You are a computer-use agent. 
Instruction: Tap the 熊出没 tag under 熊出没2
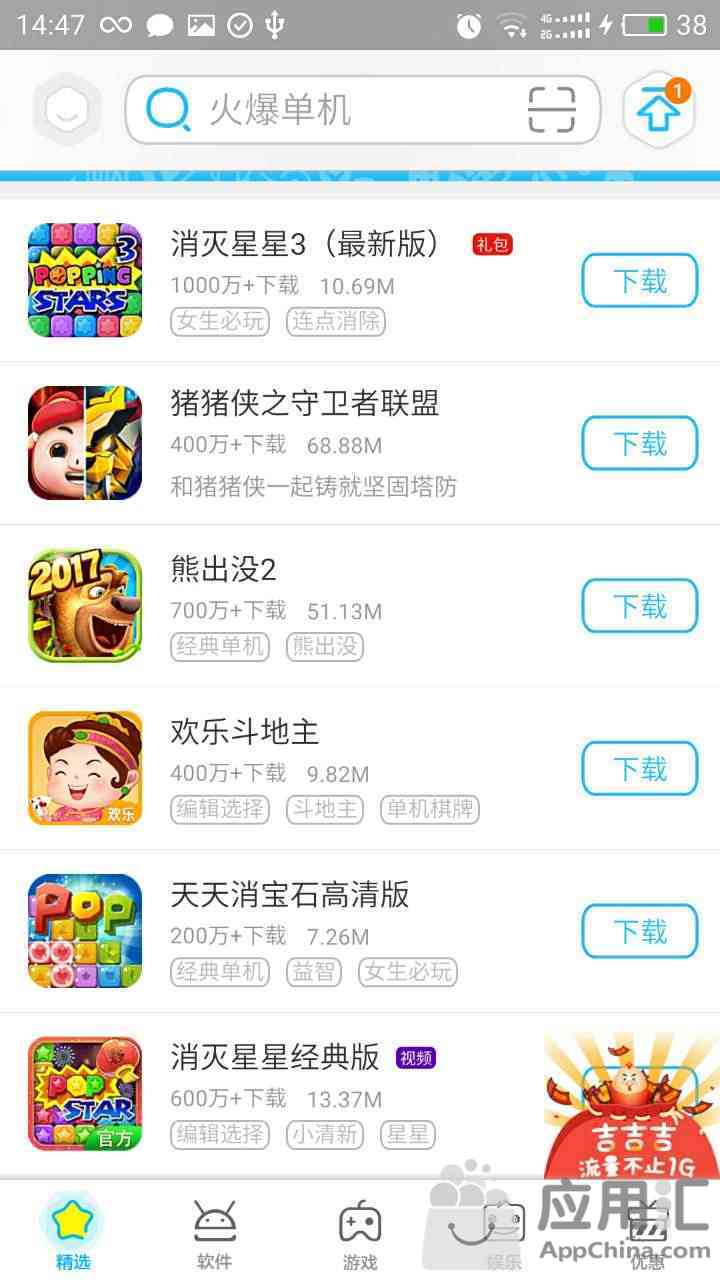[x=325, y=646]
